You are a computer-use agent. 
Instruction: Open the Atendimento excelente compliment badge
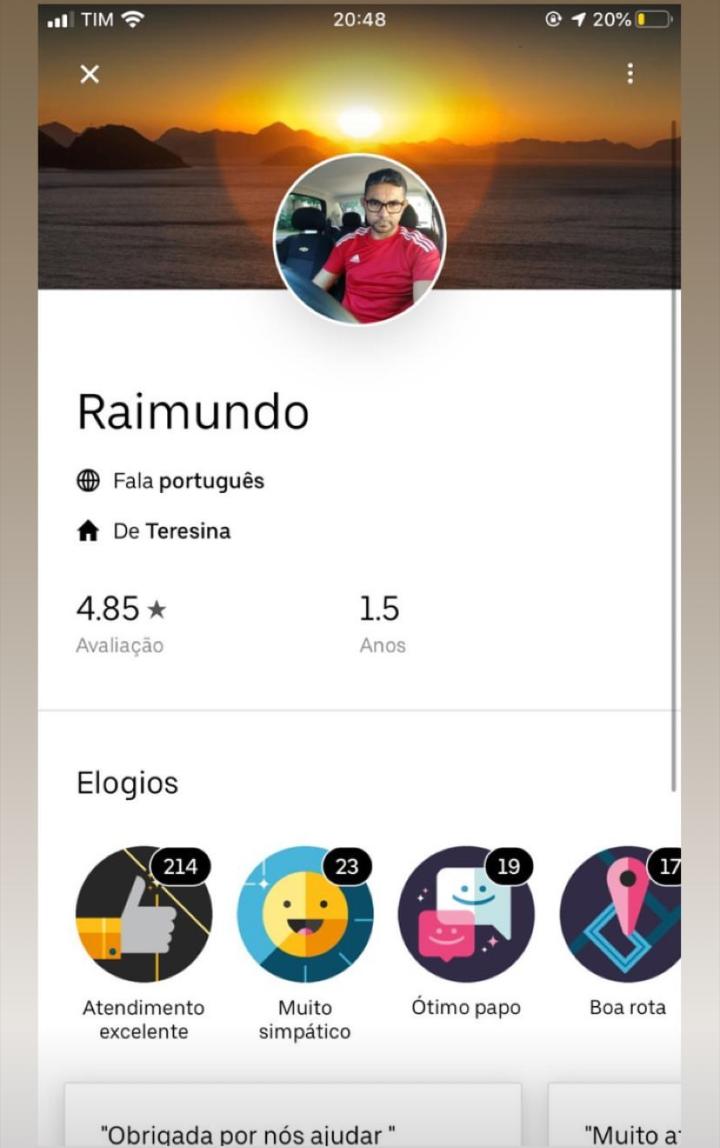click(144, 915)
